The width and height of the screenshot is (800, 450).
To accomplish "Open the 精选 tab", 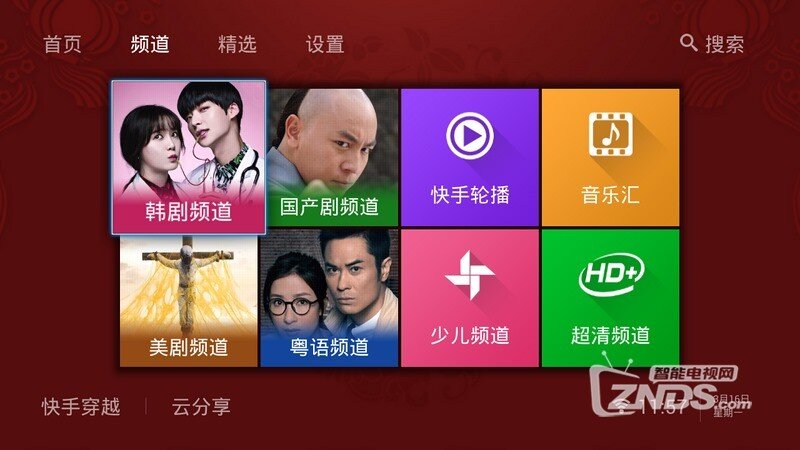I will (x=237, y=45).
